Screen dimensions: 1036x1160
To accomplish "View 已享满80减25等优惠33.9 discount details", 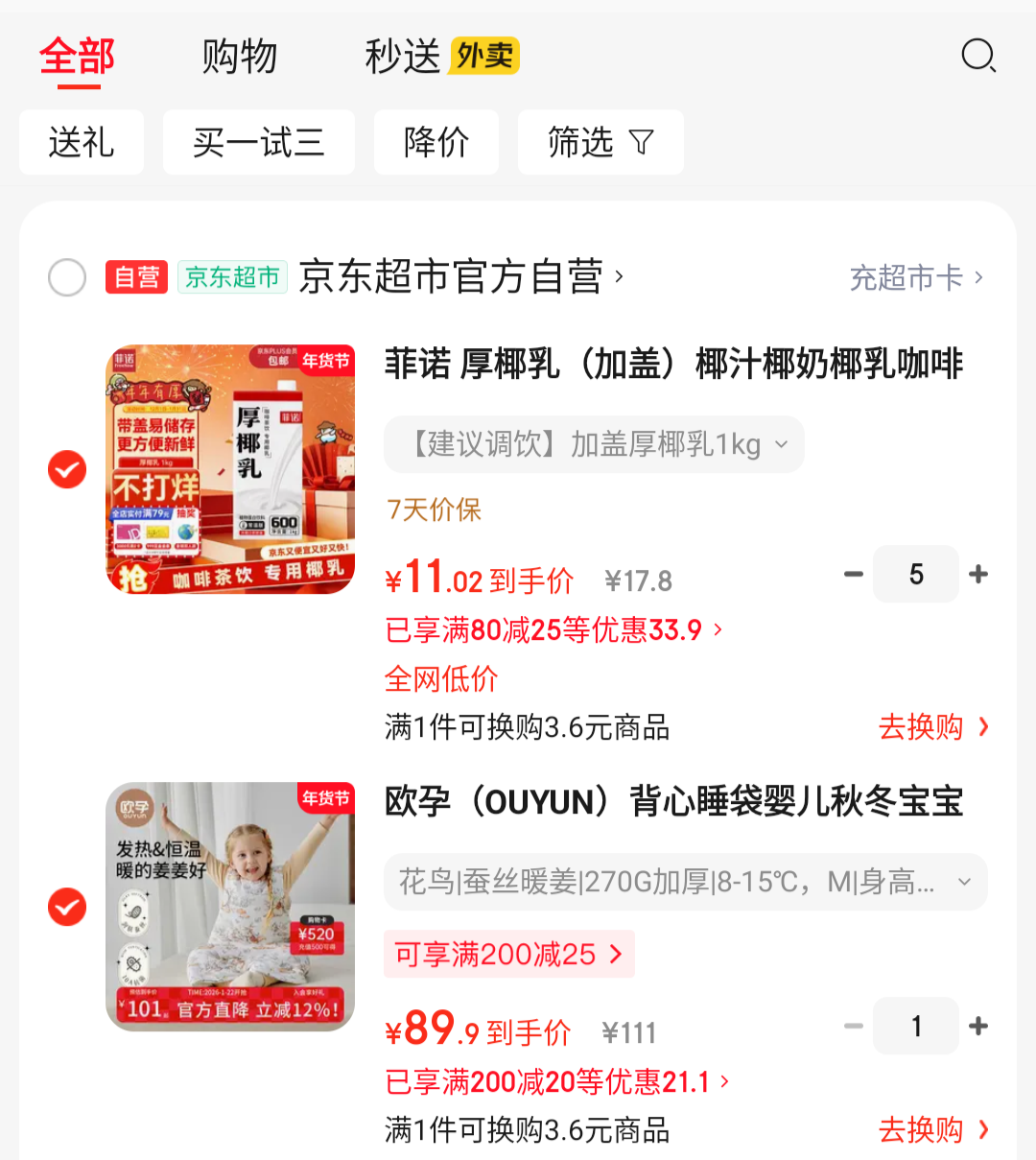I will [553, 630].
